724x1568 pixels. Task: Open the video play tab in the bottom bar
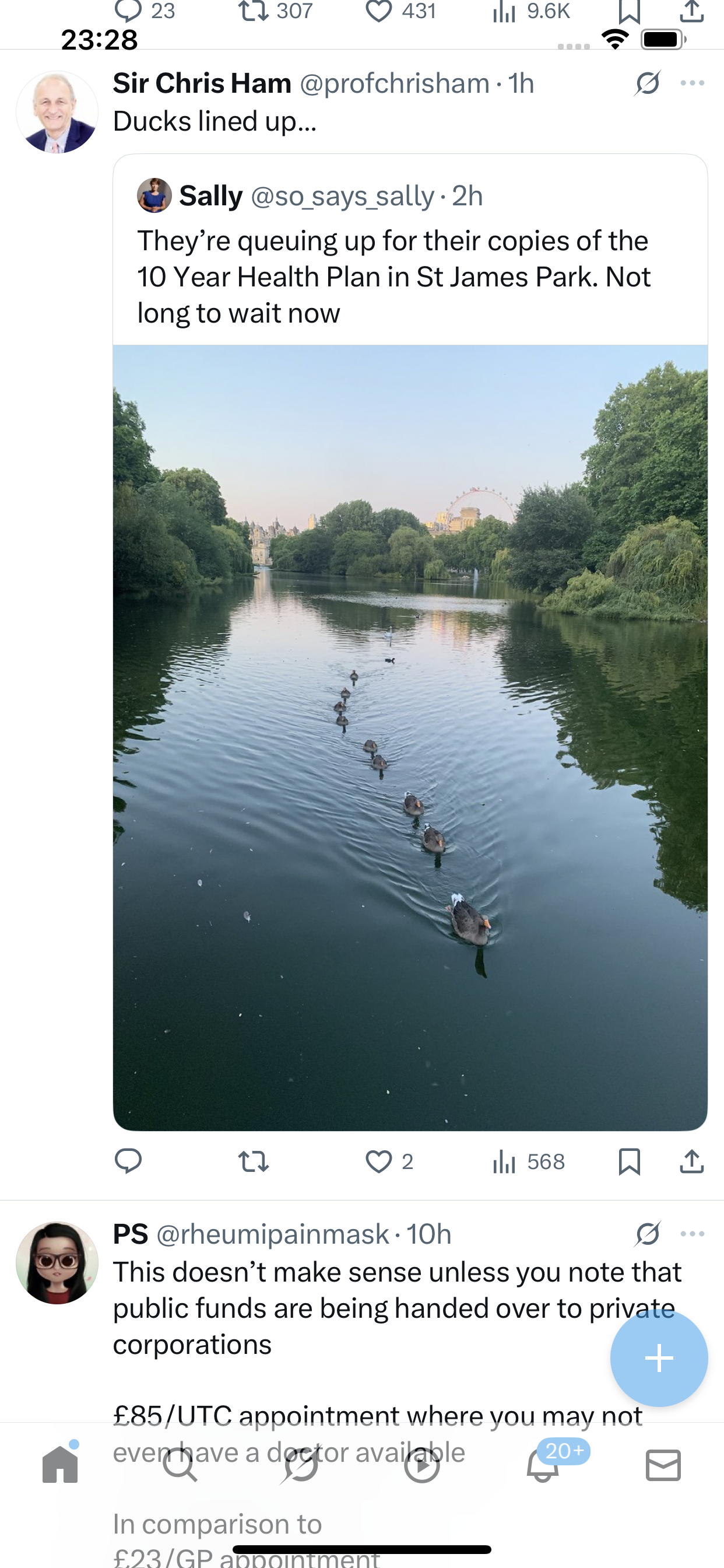[x=421, y=1465]
